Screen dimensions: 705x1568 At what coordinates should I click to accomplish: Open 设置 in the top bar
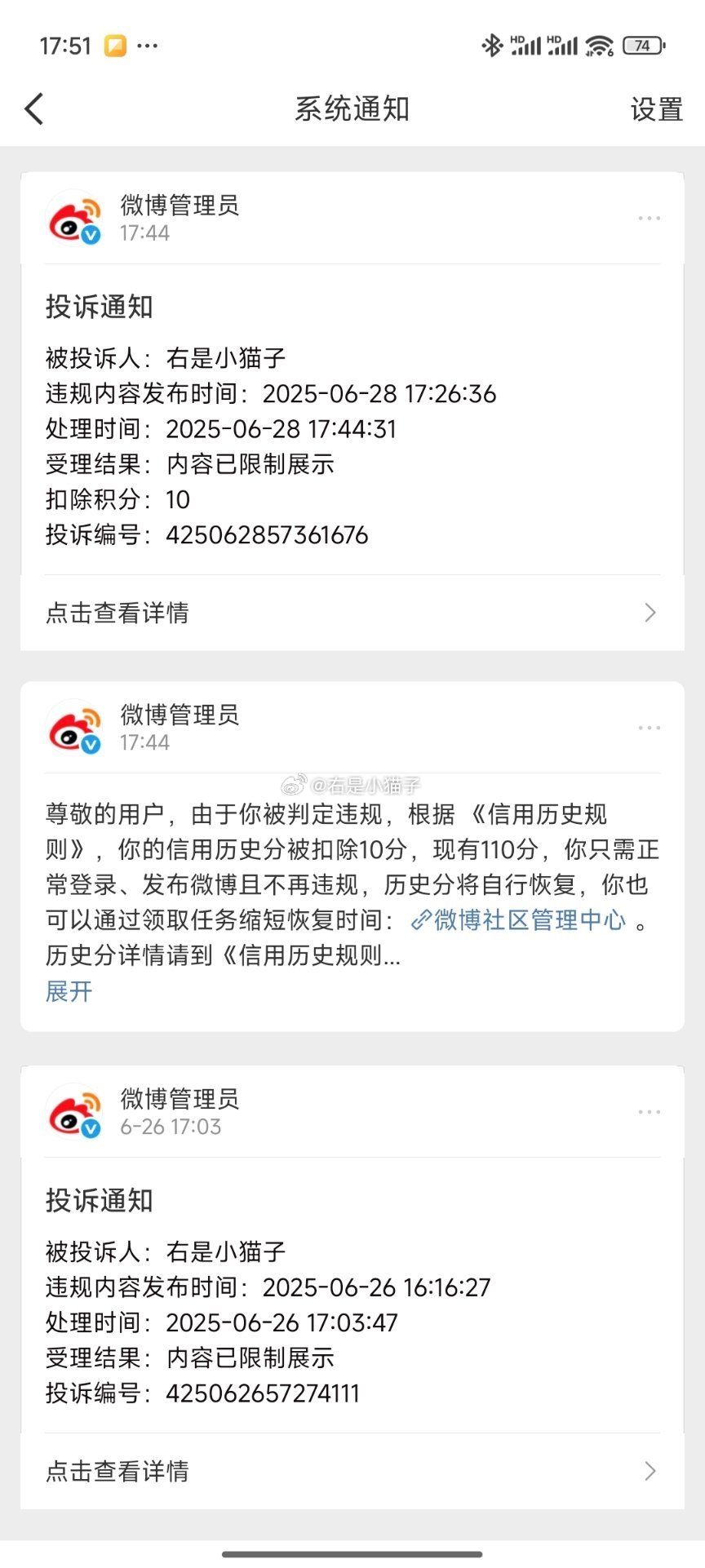(656, 109)
